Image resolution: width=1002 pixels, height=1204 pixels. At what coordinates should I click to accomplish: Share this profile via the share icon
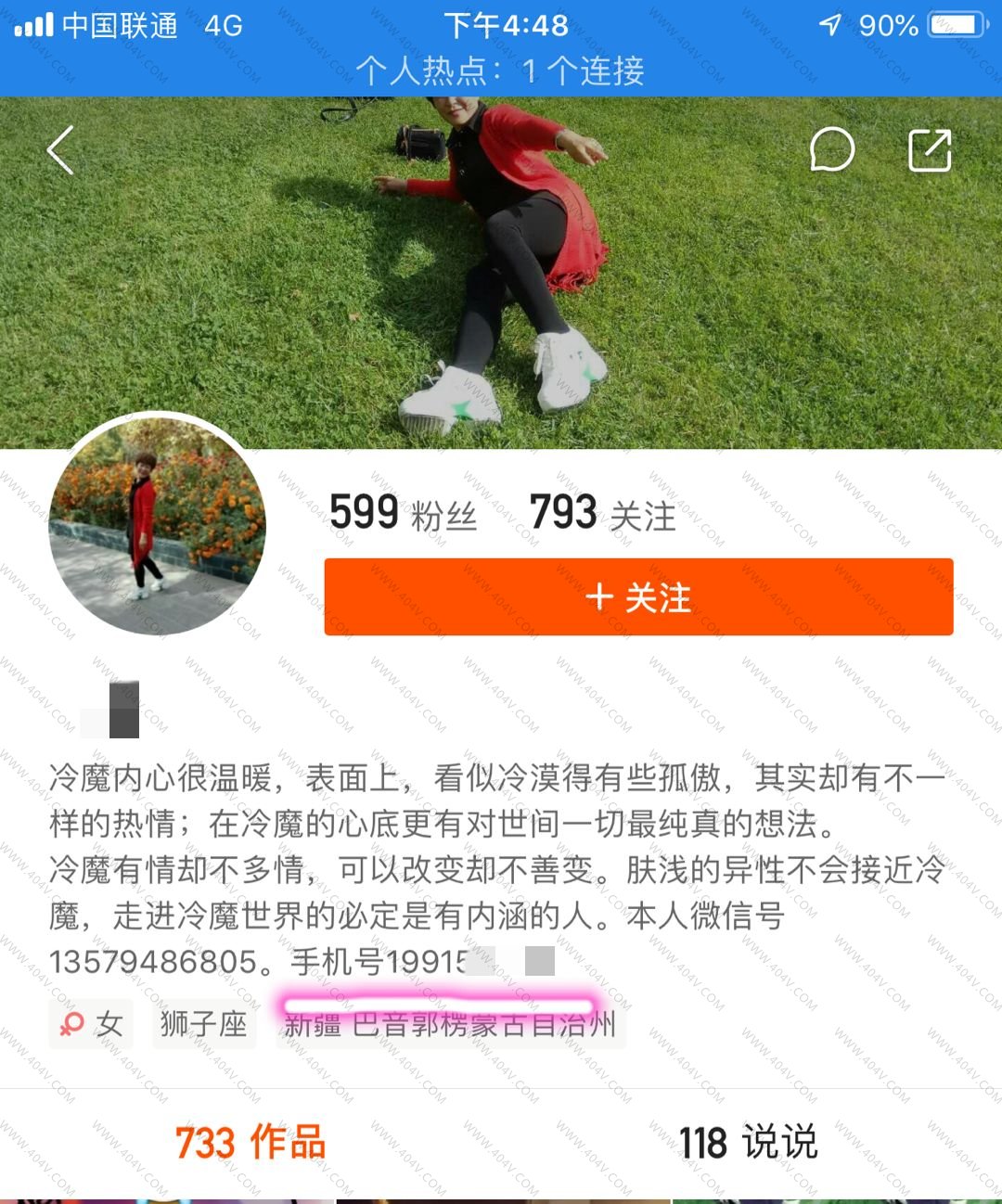point(929,150)
